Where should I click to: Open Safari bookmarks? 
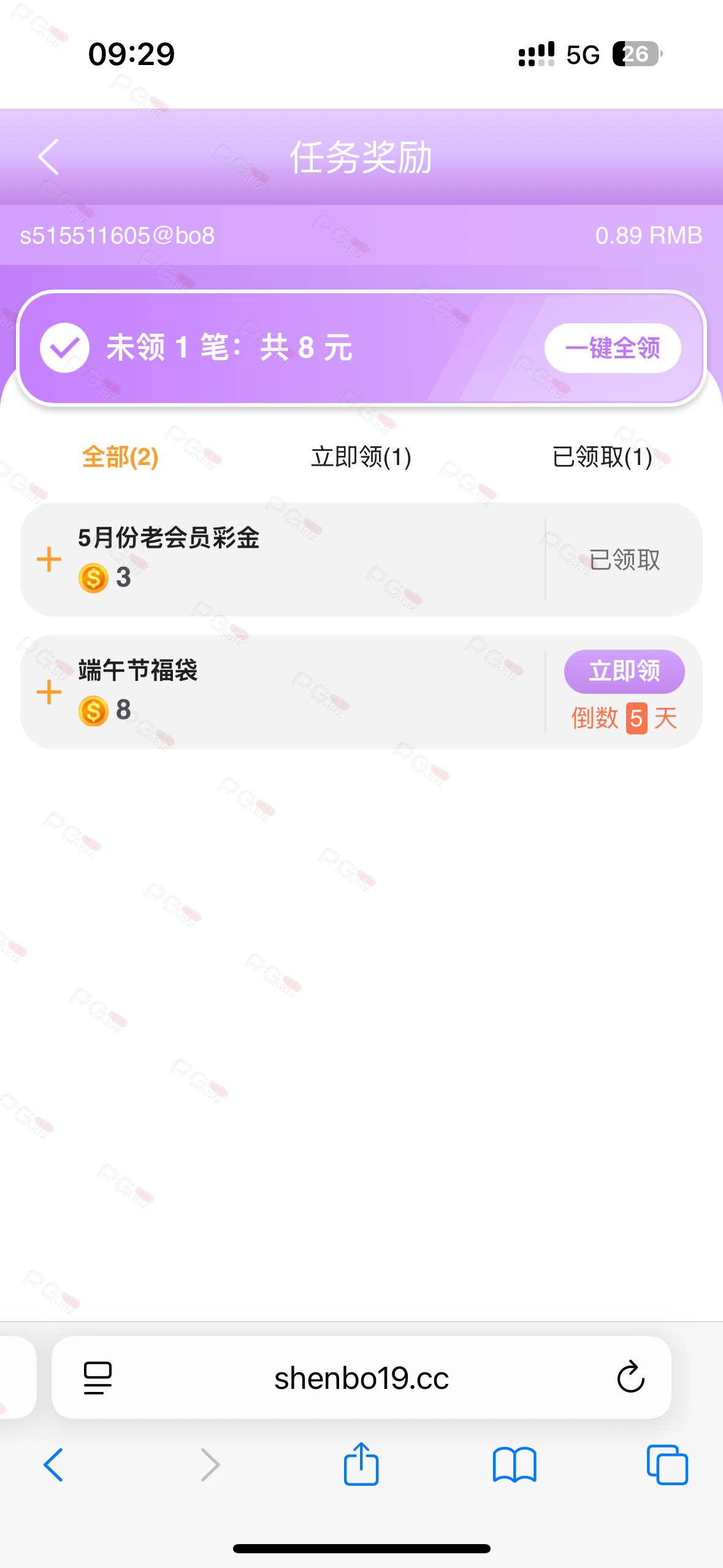tap(515, 1465)
